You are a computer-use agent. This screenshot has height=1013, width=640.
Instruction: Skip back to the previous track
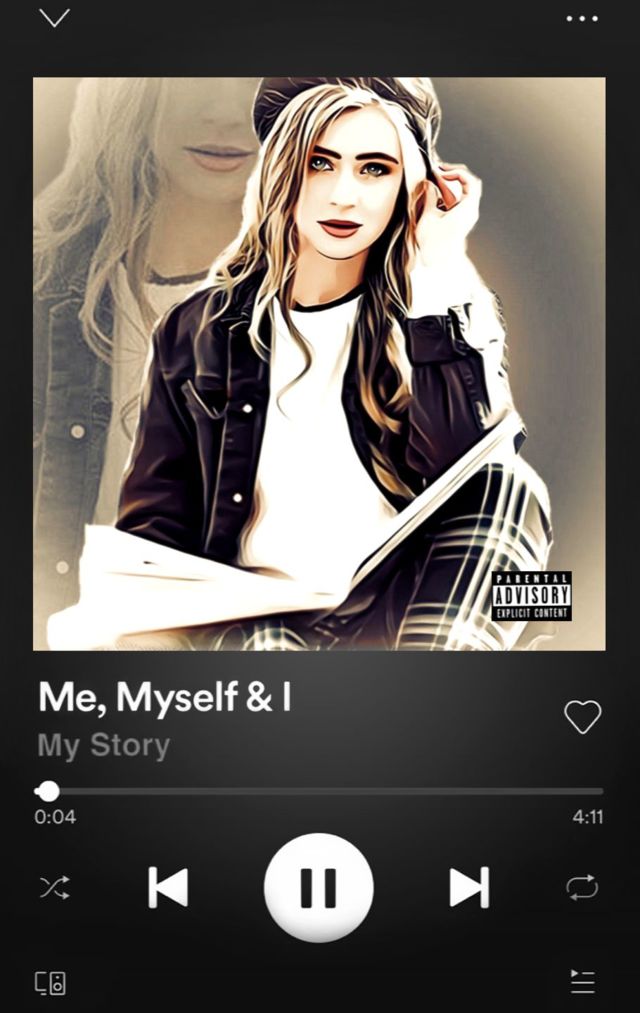click(168, 887)
